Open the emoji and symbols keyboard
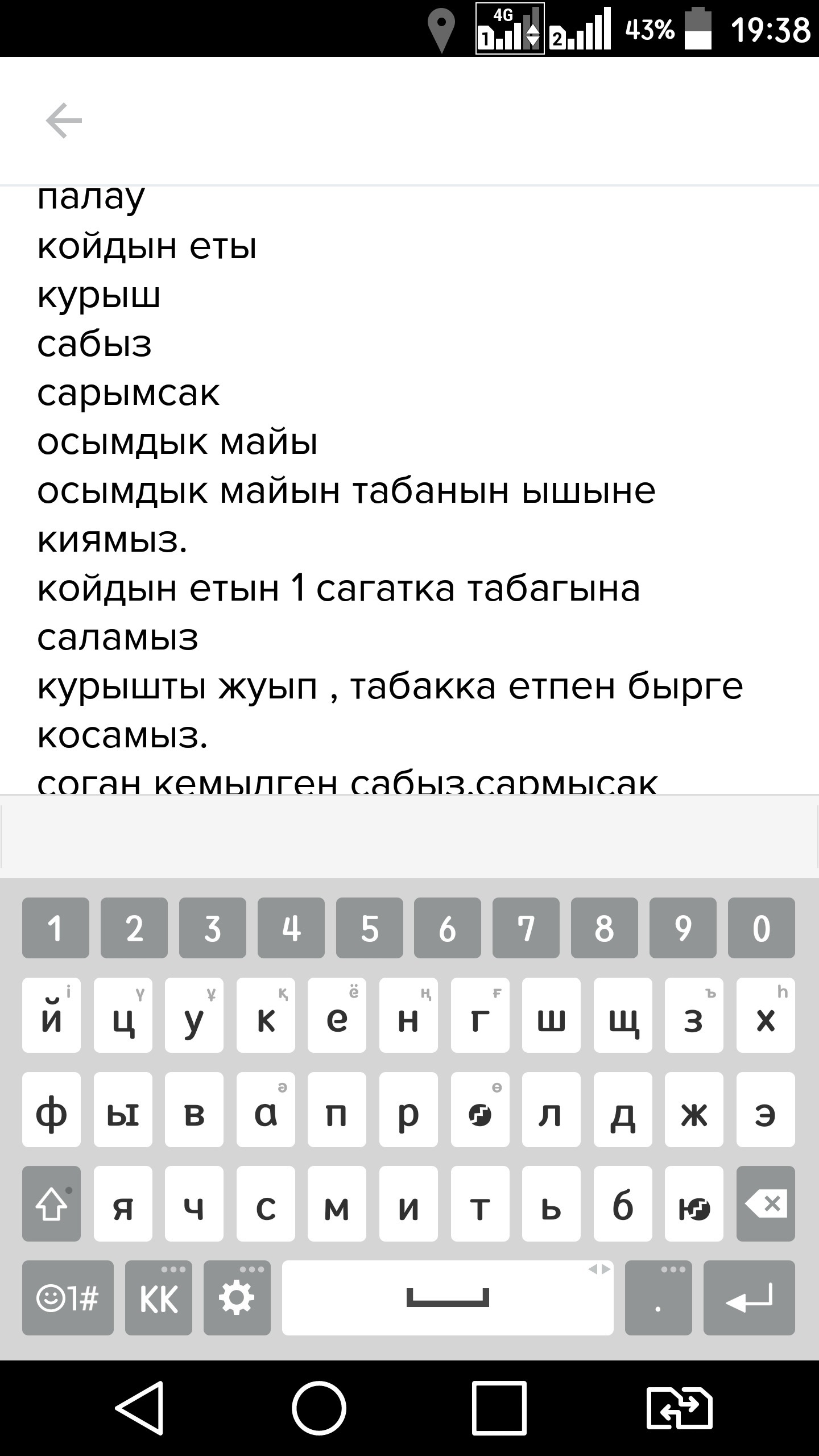Screen dimensions: 819x1456 68,1298
